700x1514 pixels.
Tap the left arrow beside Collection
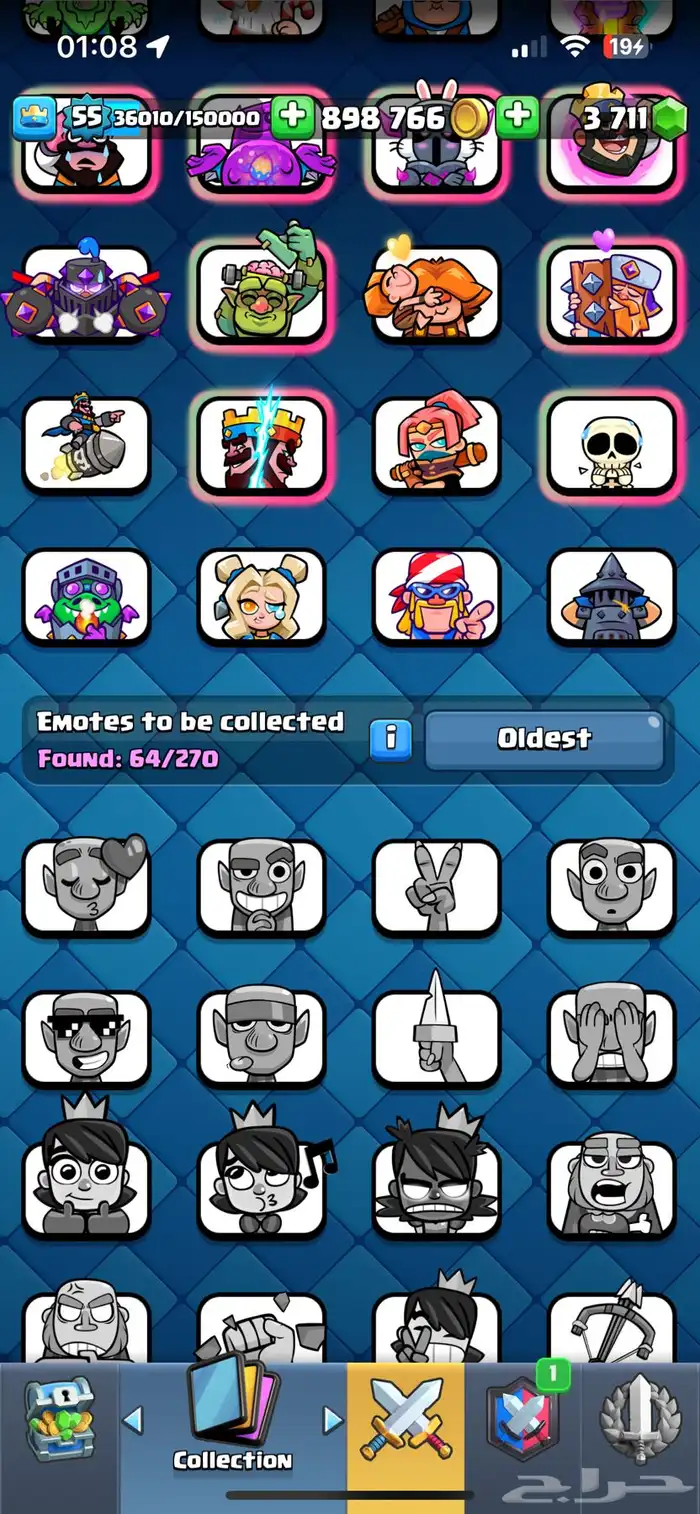tap(133, 1419)
